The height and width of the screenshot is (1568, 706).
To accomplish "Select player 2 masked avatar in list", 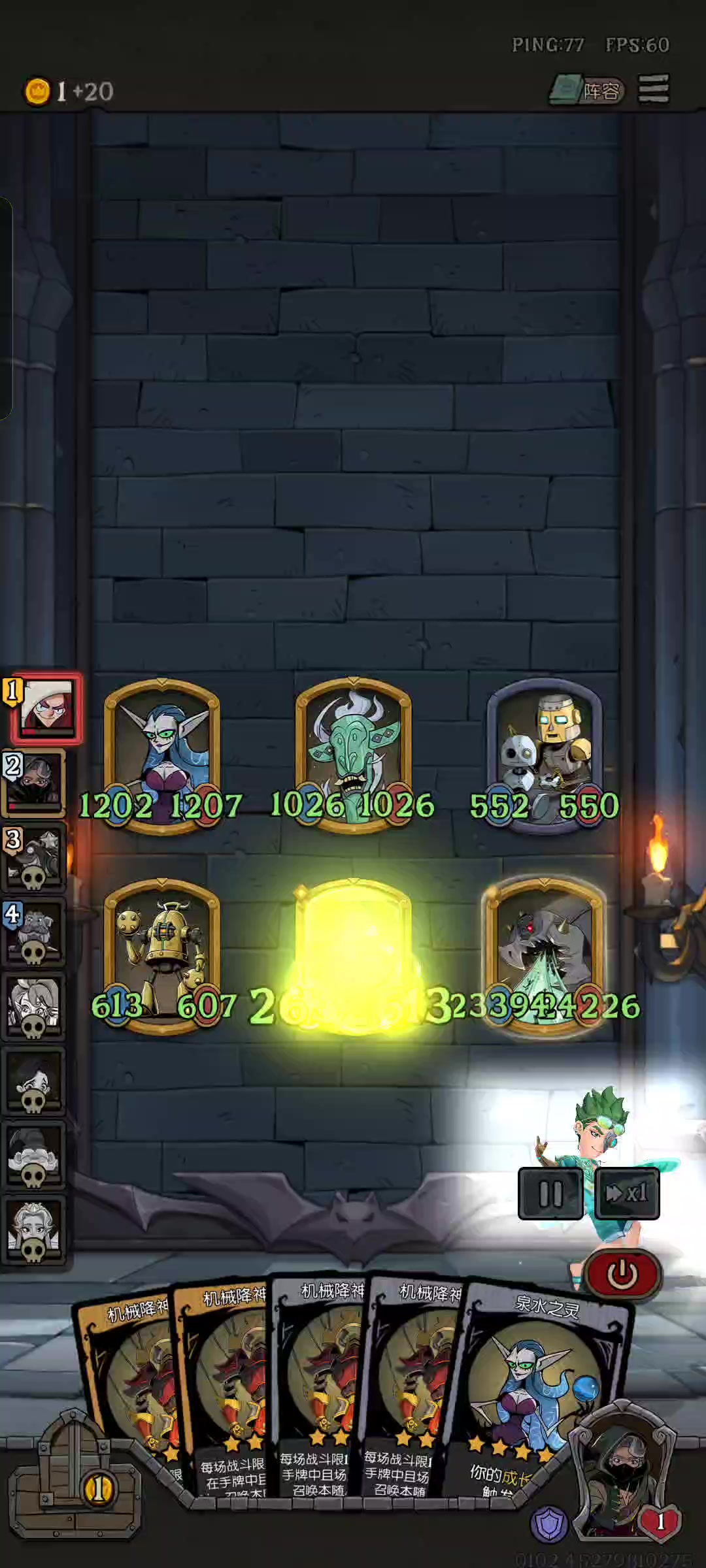I will (x=34, y=783).
